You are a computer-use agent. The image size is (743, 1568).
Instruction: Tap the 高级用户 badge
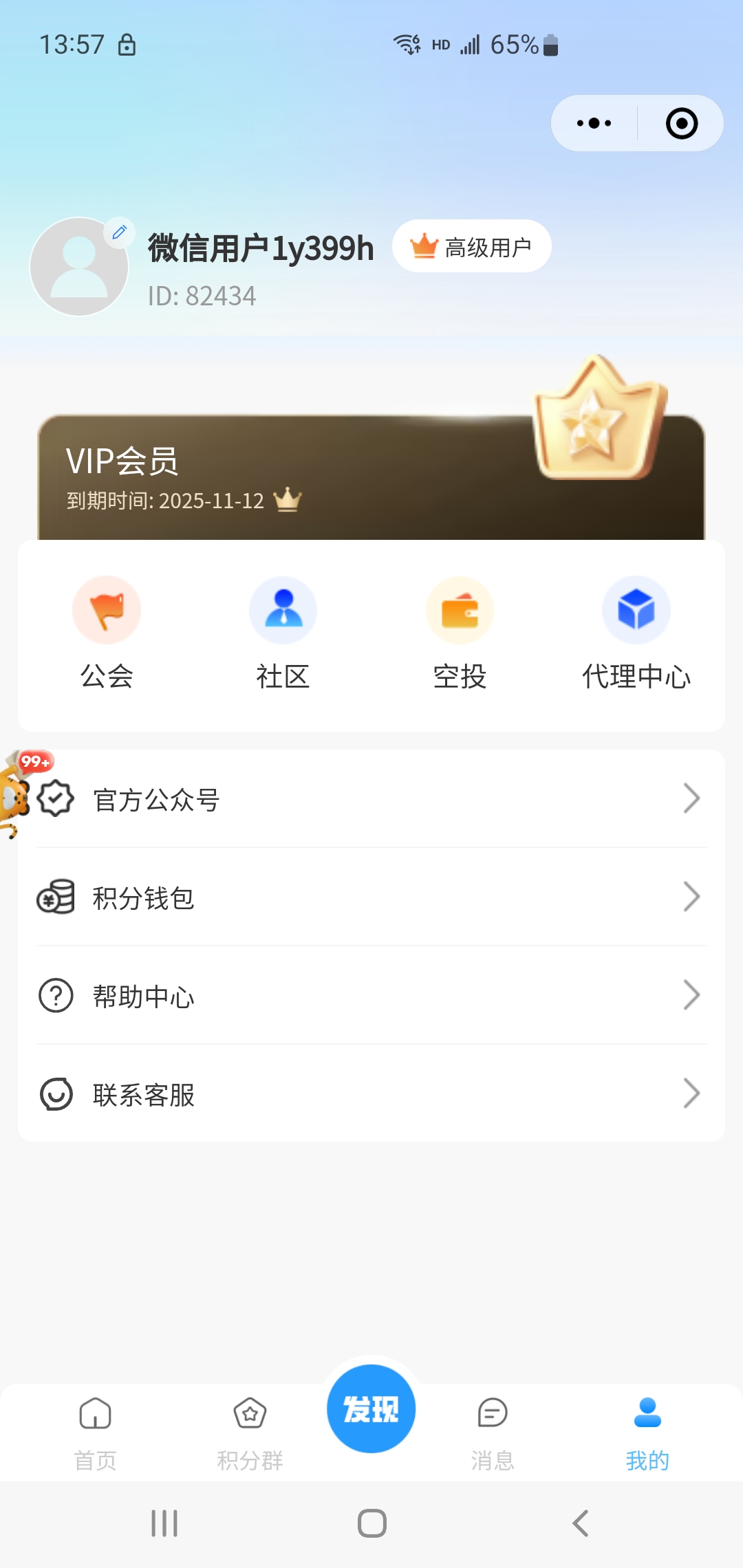[472, 246]
